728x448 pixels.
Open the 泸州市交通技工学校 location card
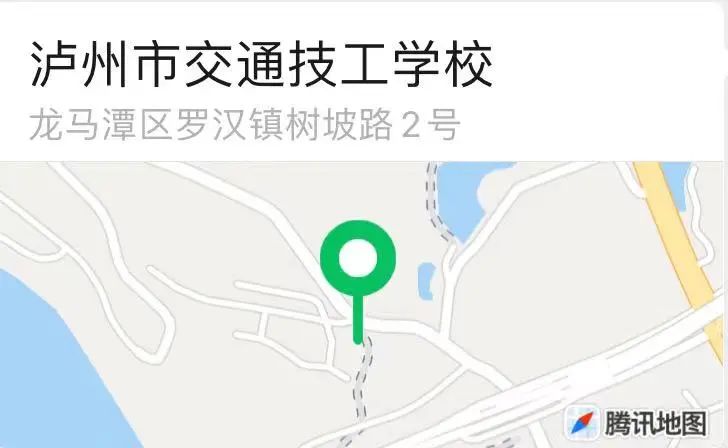[262, 67]
